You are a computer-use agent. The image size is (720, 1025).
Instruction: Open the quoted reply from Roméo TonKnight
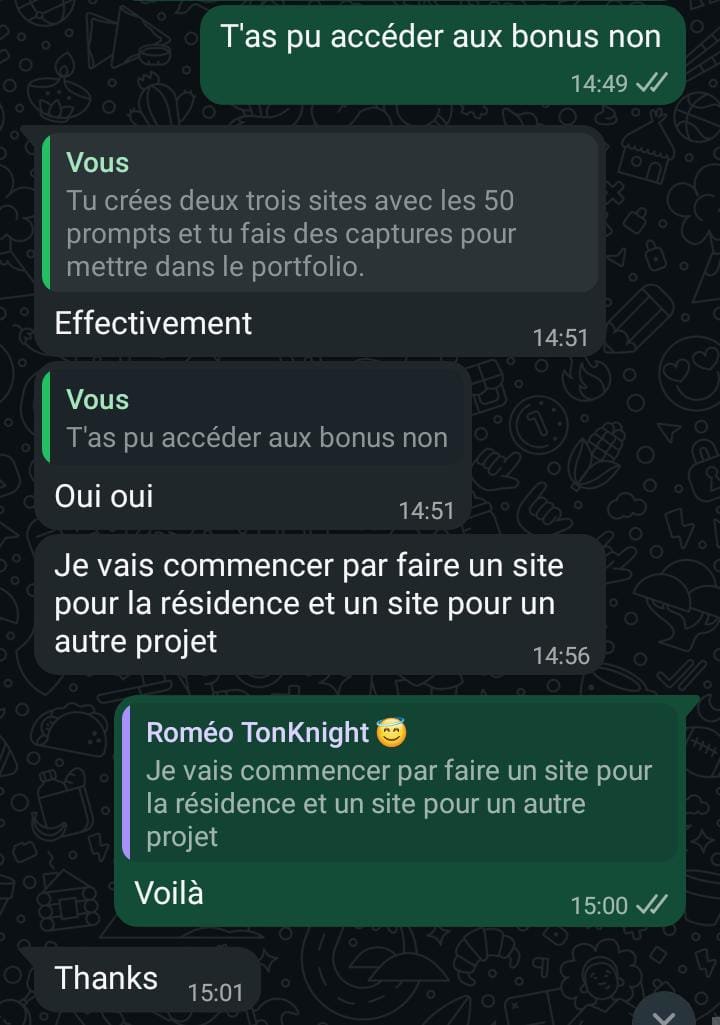pos(400,785)
